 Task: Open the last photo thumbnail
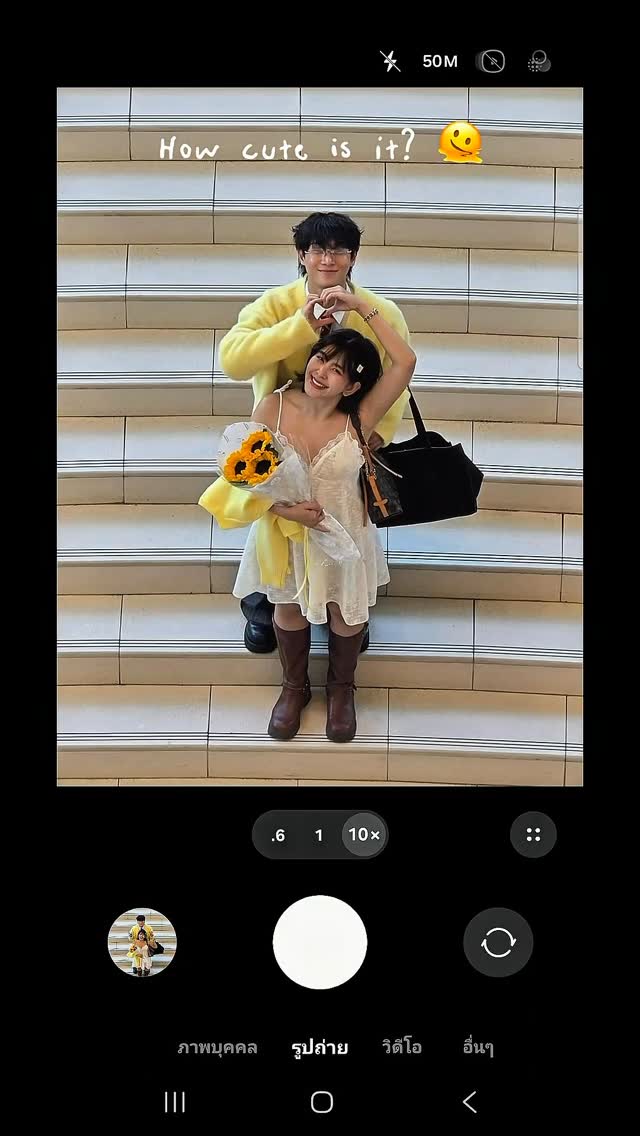click(142, 942)
